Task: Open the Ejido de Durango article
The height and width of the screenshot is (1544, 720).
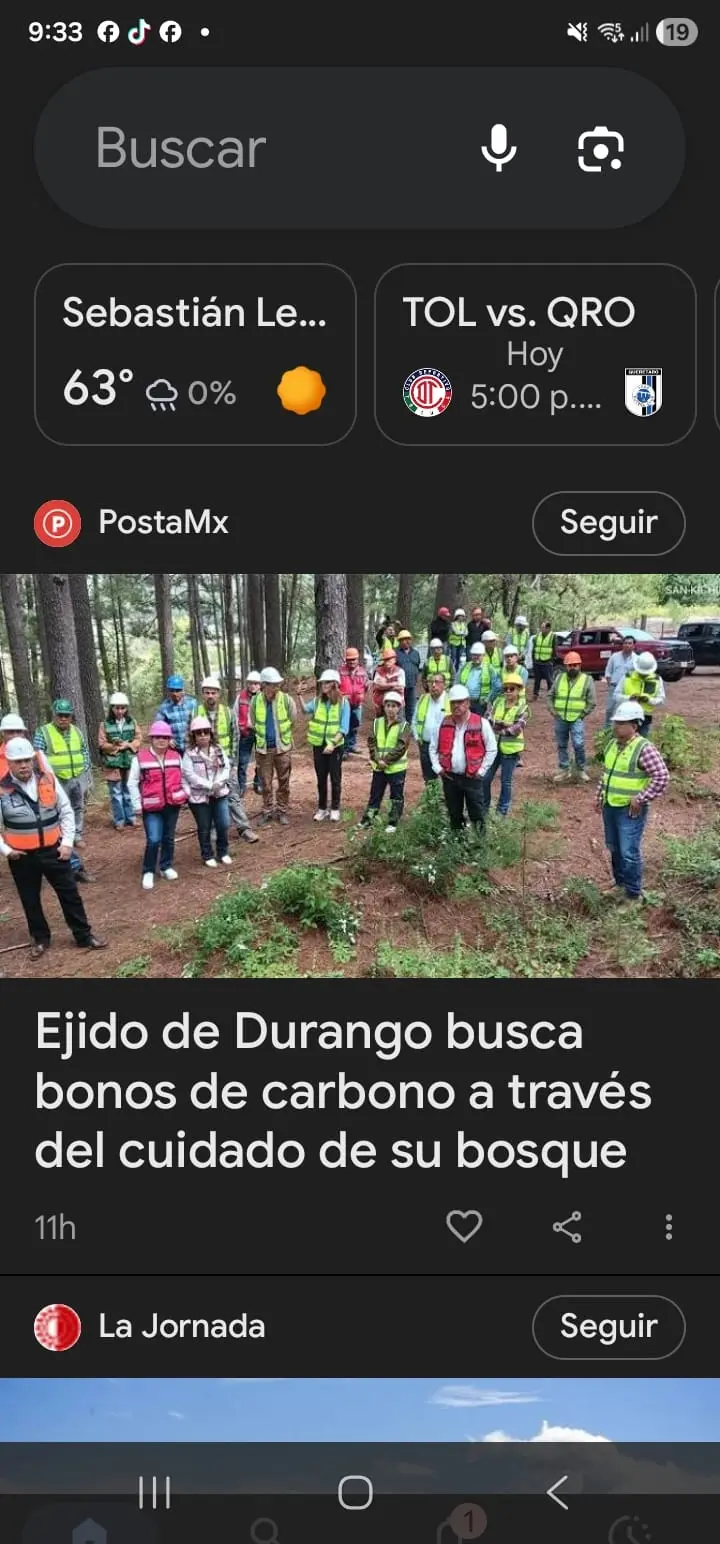Action: click(340, 1090)
